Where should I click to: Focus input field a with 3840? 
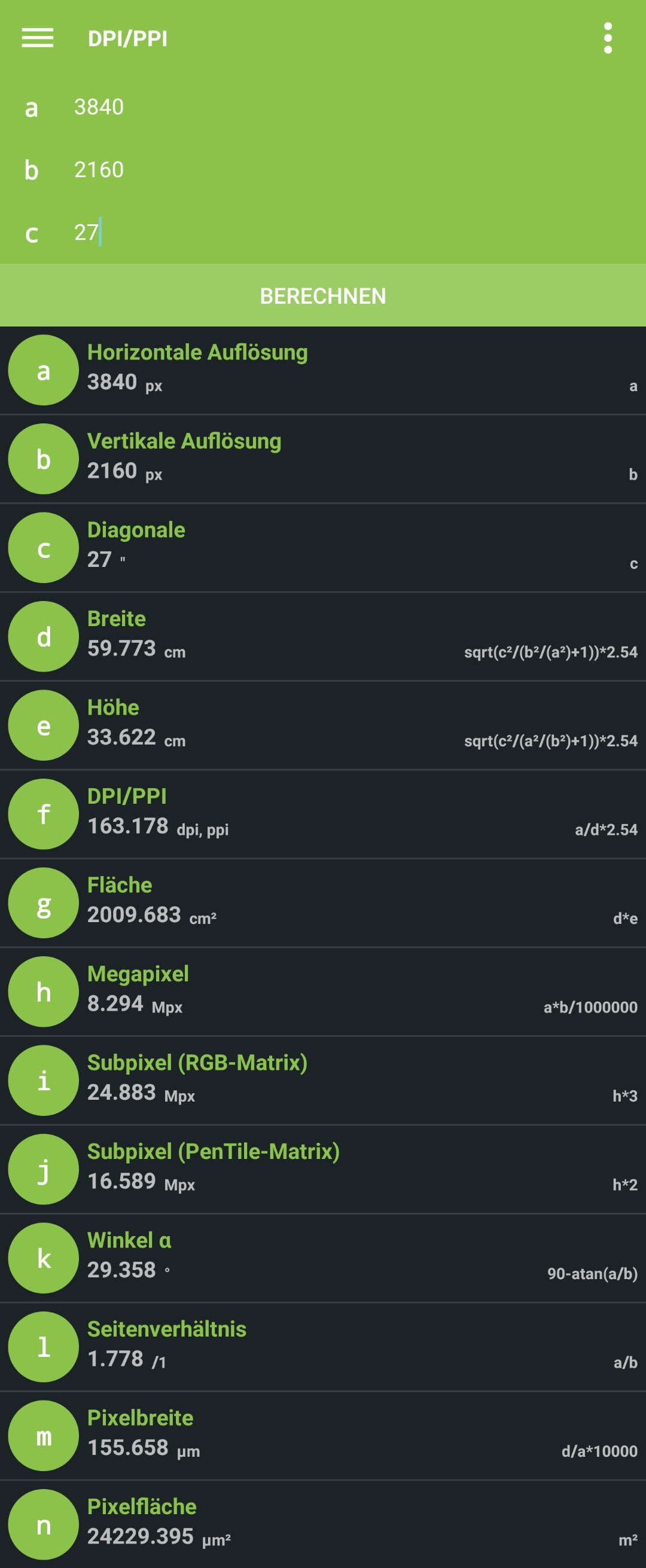353,107
